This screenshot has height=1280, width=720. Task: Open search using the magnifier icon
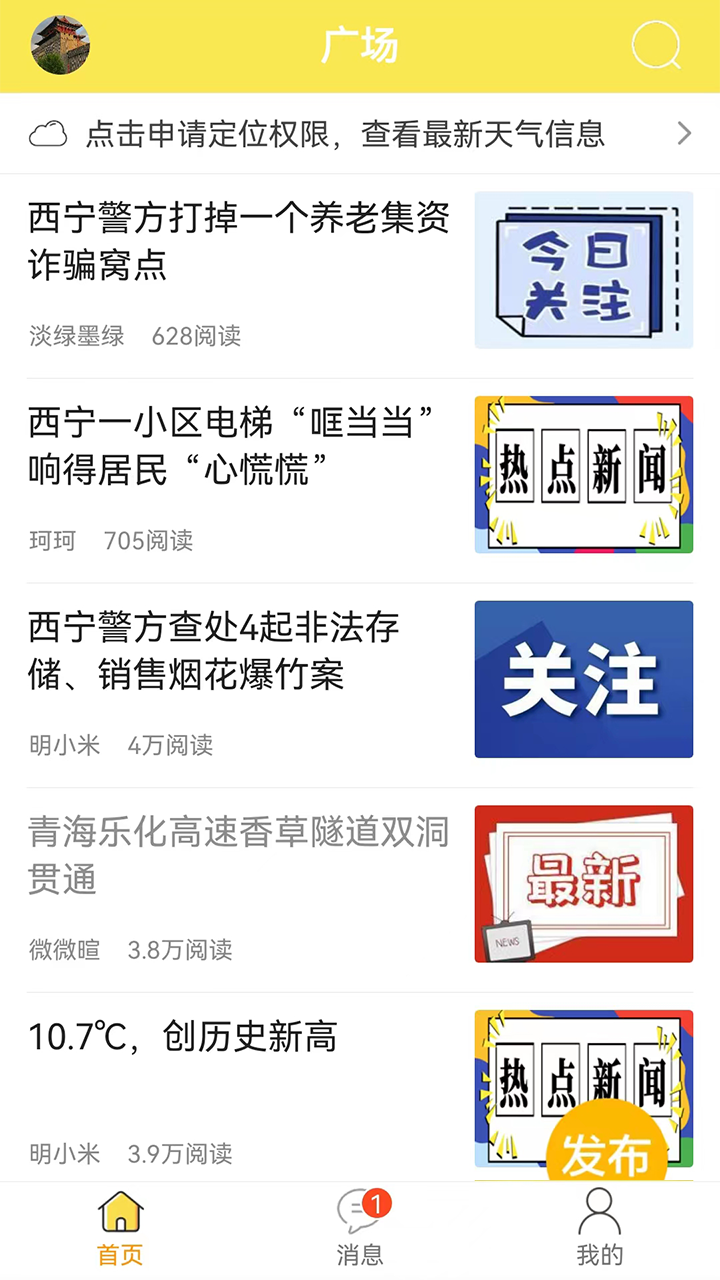click(x=655, y=45)
